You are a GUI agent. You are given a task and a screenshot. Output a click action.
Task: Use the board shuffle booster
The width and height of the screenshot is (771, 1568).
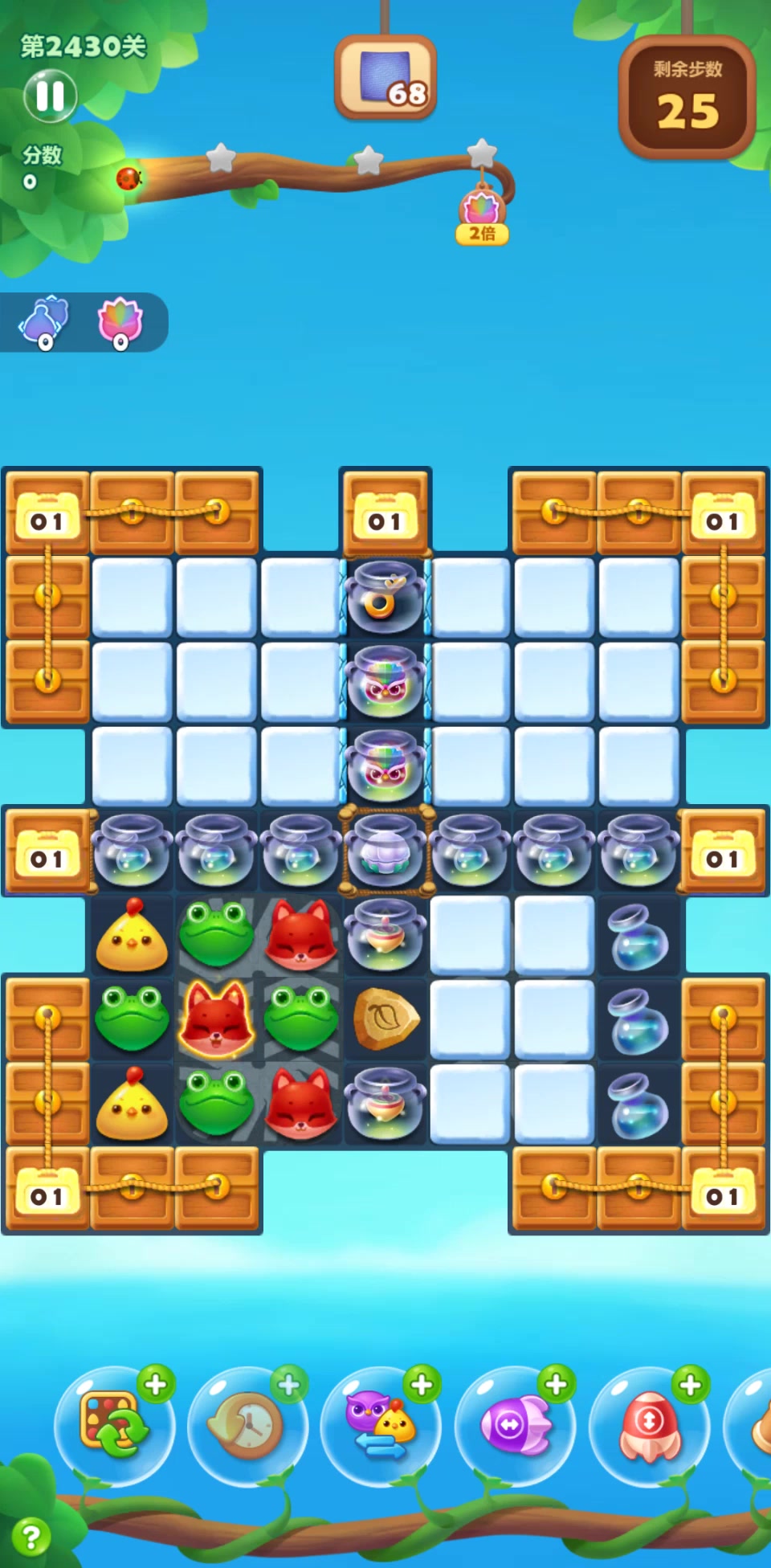114,1426
